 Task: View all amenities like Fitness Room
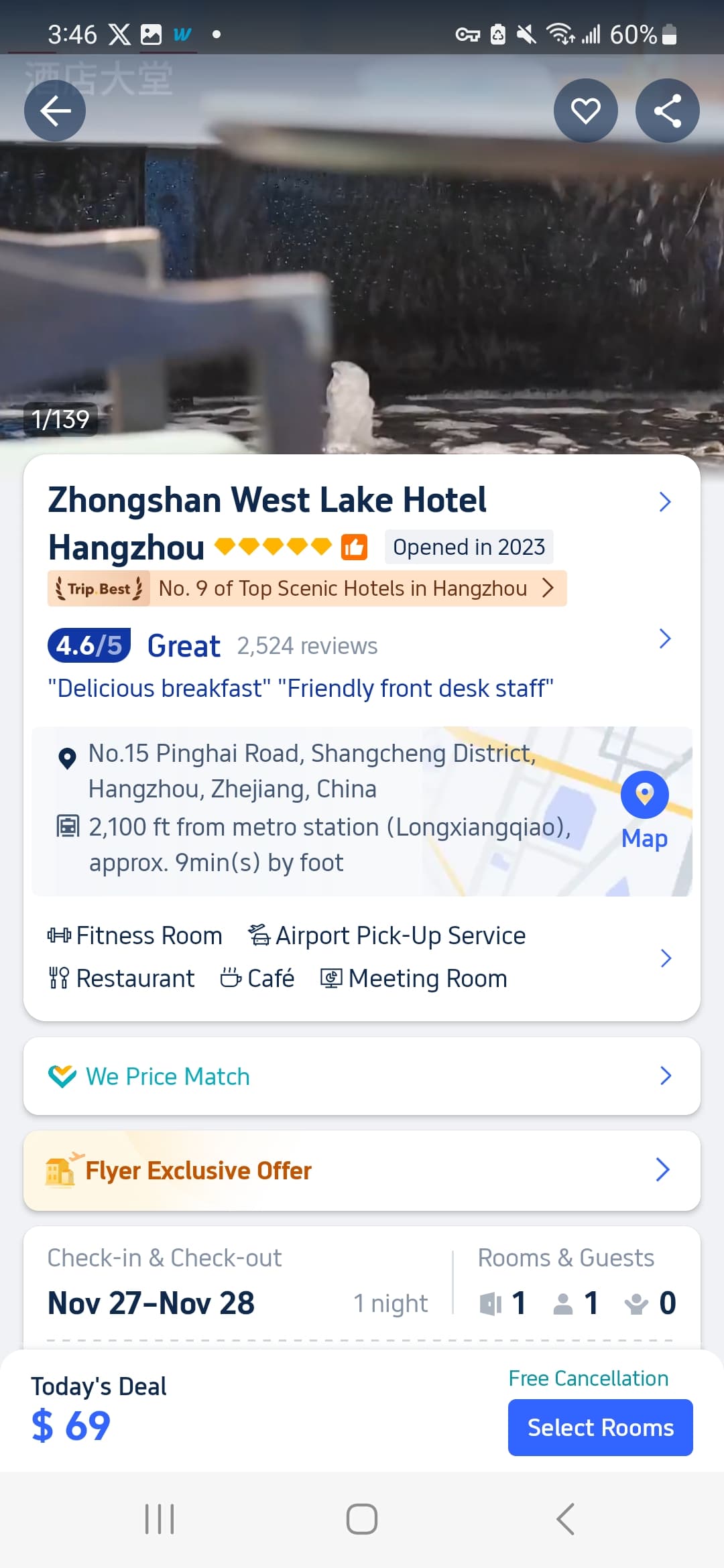(x=665, y=958)
